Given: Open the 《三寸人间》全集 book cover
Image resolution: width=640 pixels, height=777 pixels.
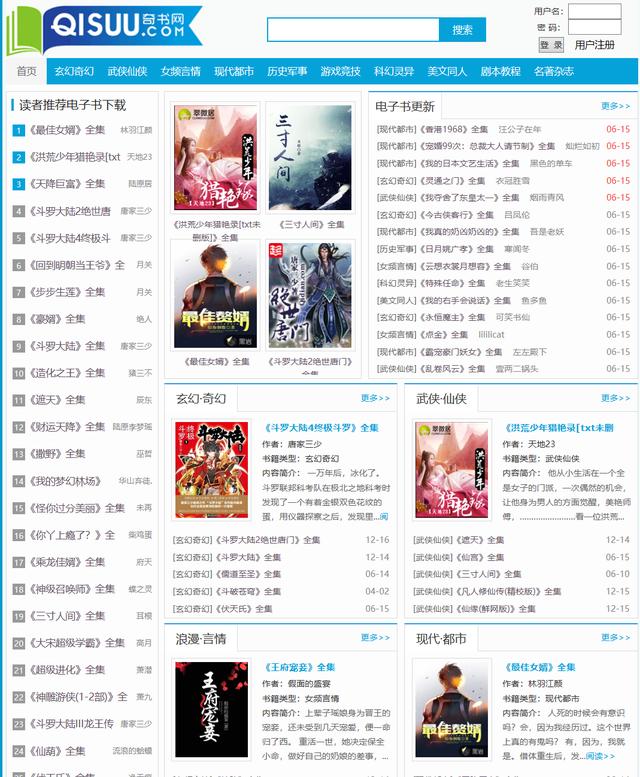Looking at the screenshot, I should coord(310,160).
